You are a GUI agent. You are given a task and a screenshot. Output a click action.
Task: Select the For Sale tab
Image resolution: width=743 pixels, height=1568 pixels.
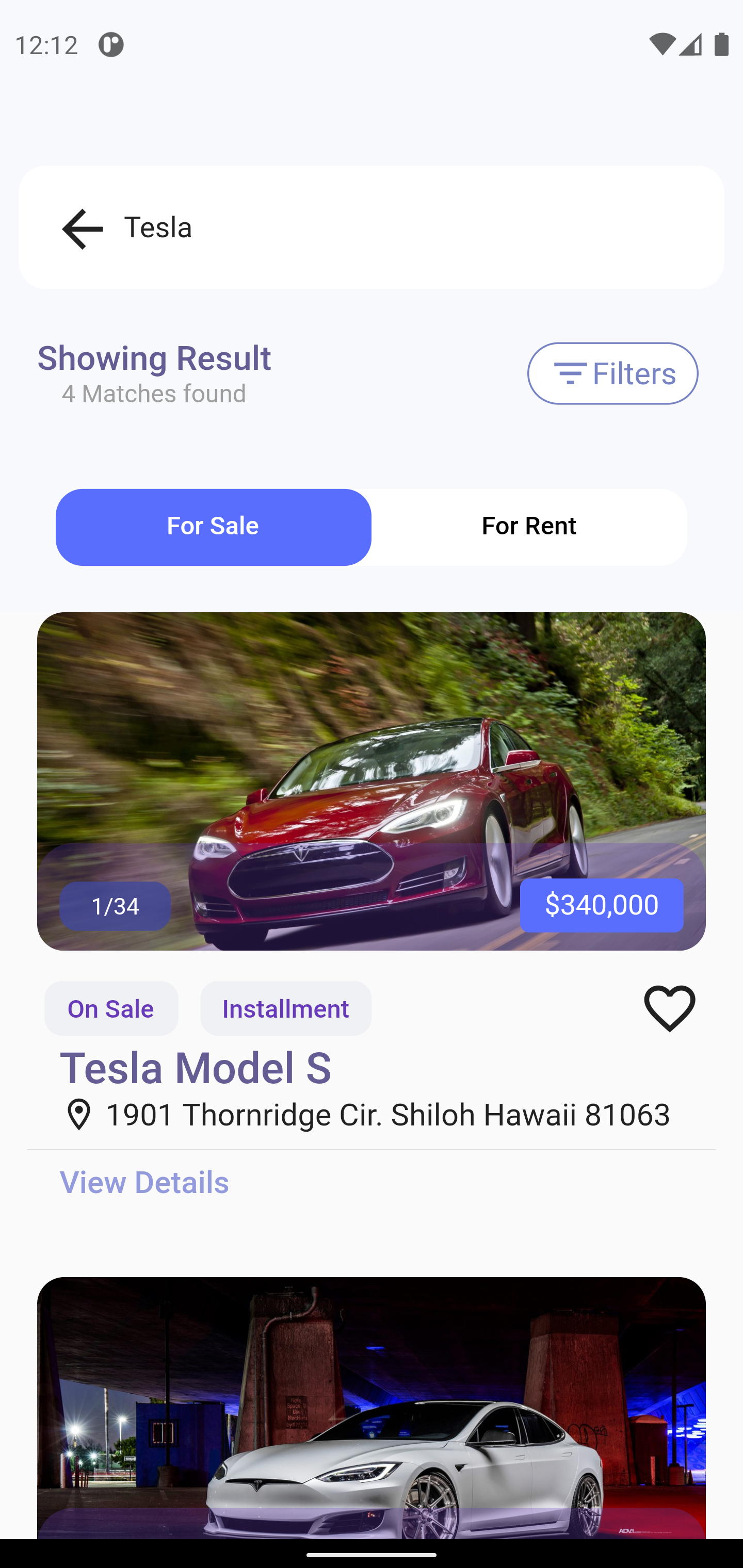pos(213,527)
